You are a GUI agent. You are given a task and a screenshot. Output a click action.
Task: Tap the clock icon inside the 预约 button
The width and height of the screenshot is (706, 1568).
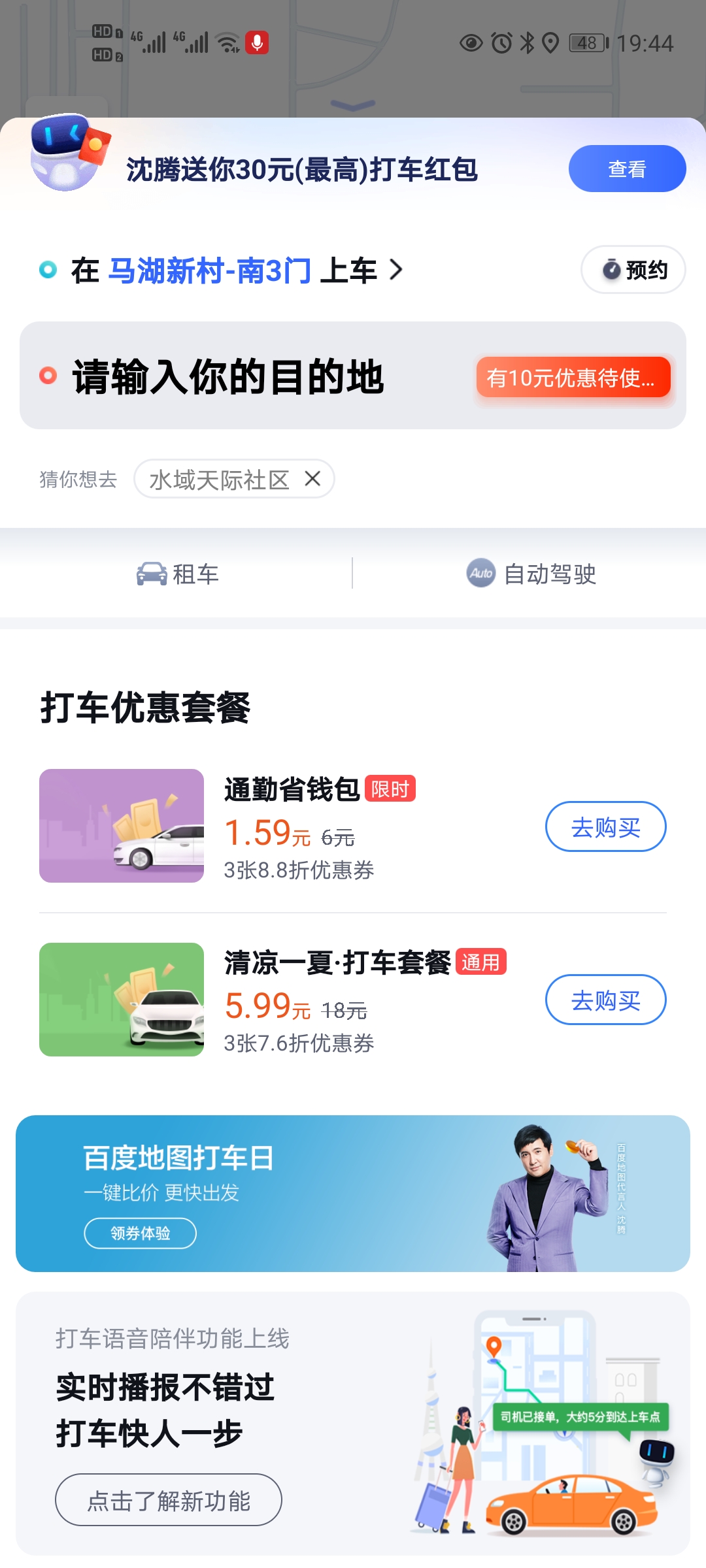point(611,269)
